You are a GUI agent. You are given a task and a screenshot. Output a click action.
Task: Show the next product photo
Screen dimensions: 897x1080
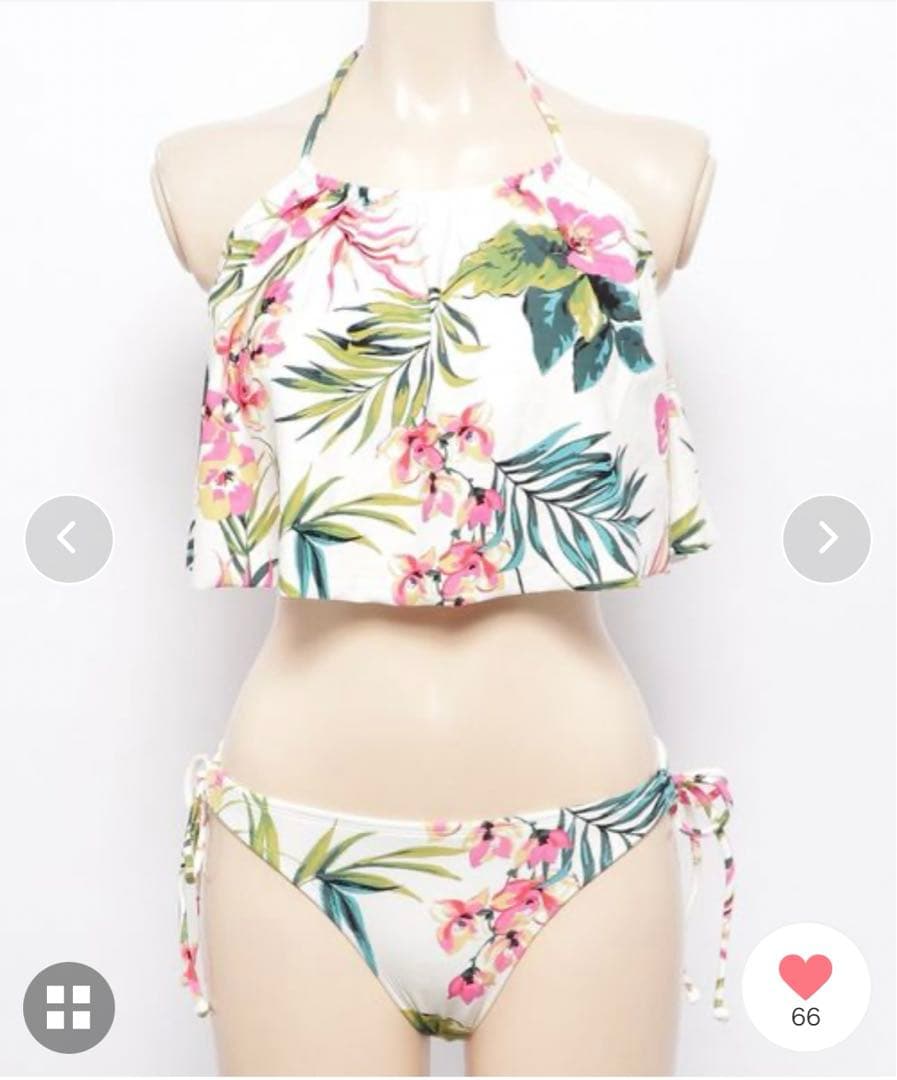click(x=826, y=539)
